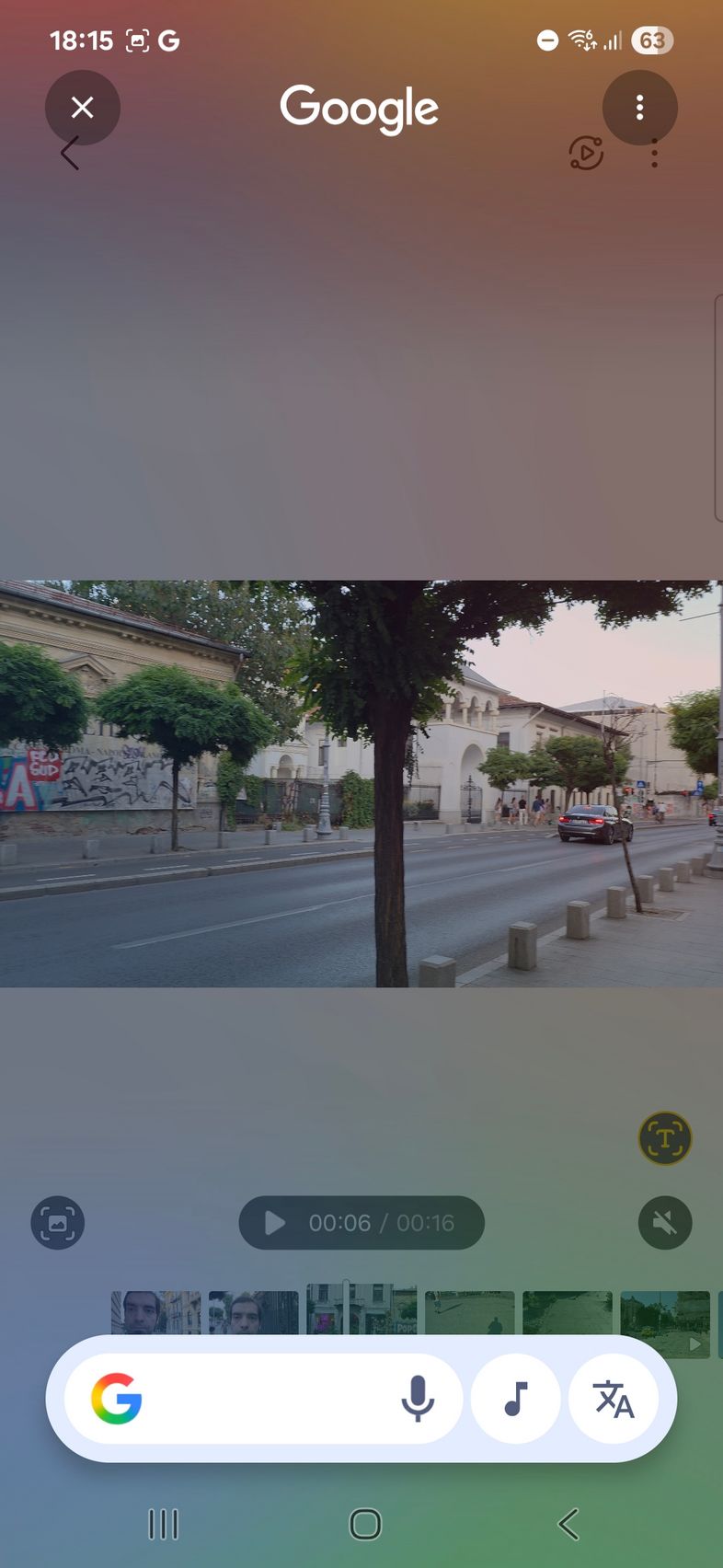Identify a song with the music note button
723x1568 pixels.
[x=516, y=1399]
